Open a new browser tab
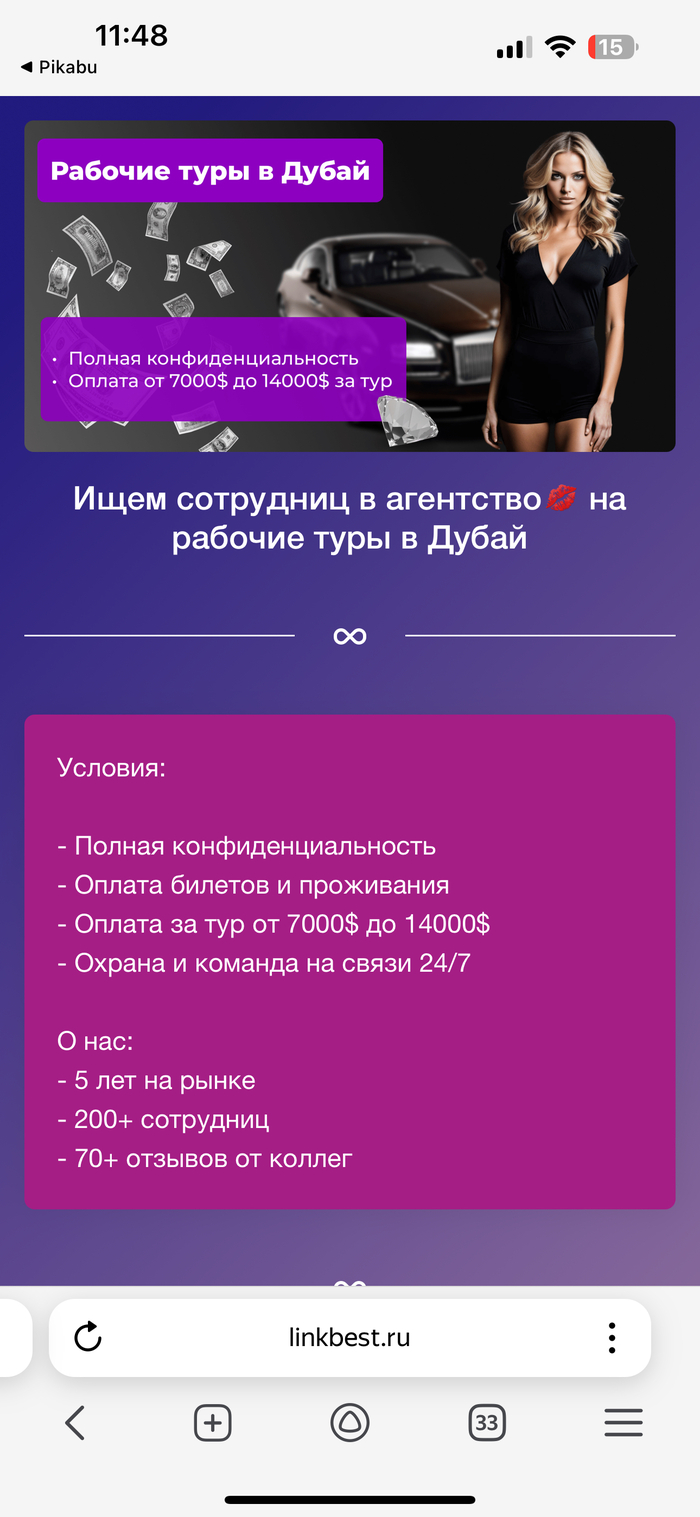 (x=212, y=1422)
